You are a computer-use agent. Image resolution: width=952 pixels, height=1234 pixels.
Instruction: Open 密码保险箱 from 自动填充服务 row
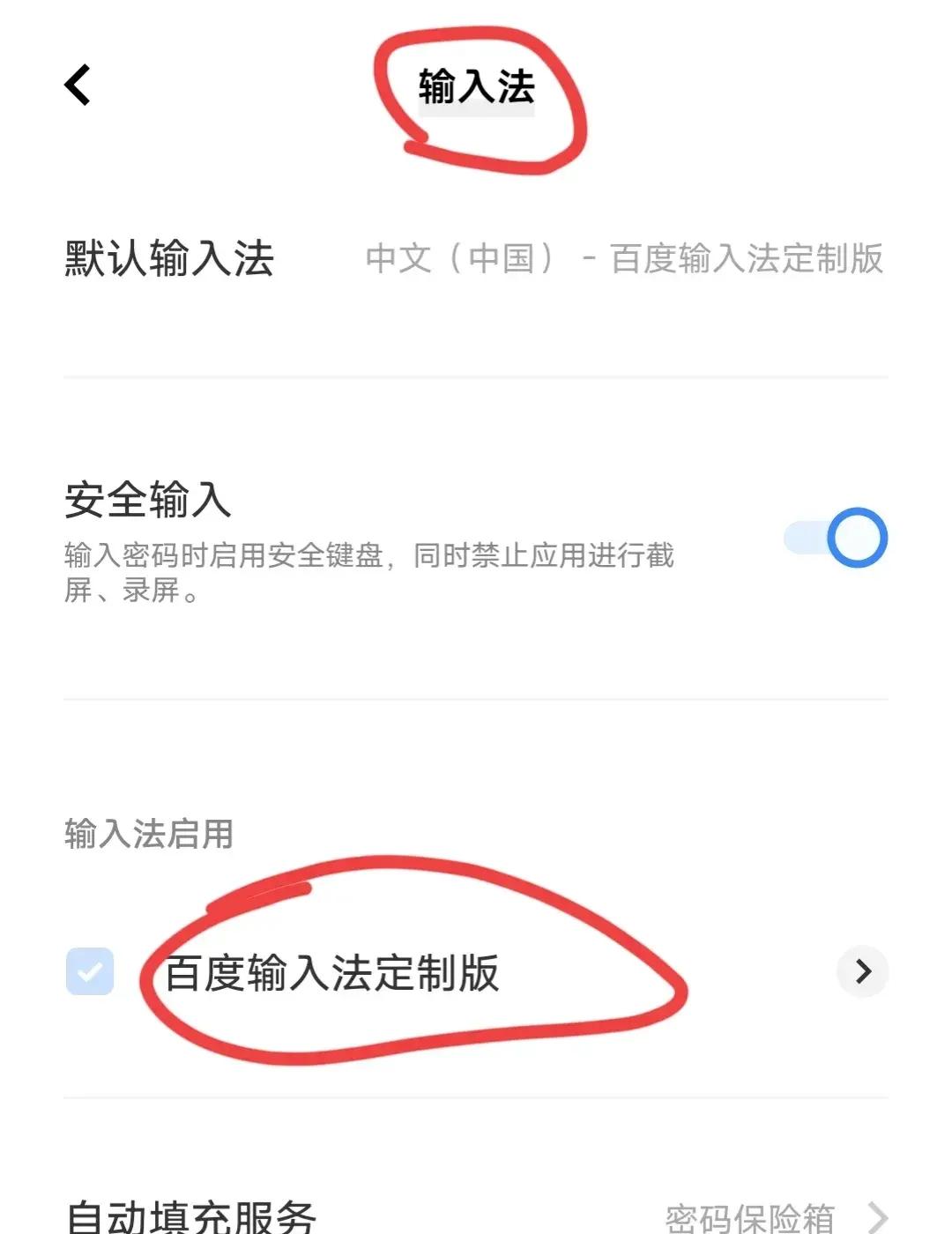(754, 1216)
